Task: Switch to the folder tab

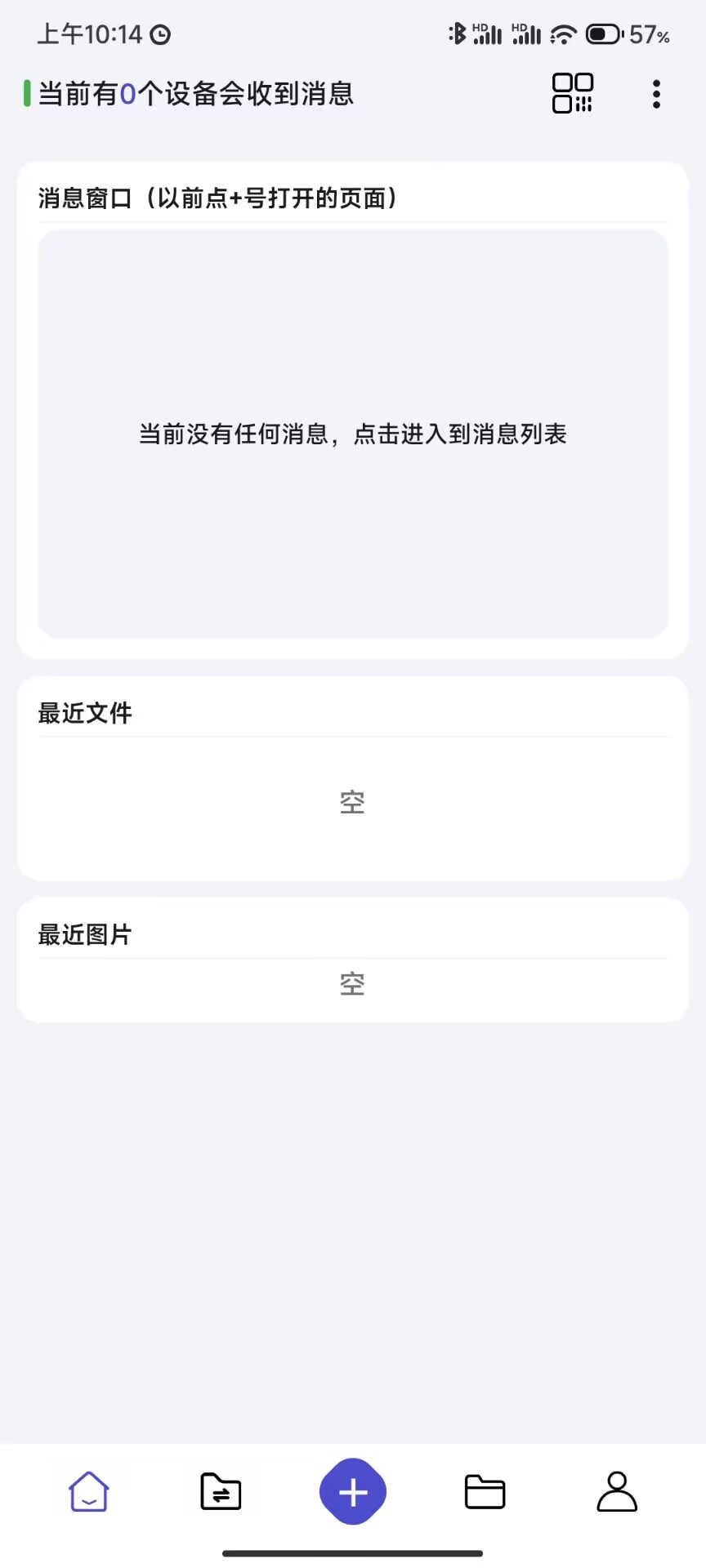Action: click(485, 1491)
